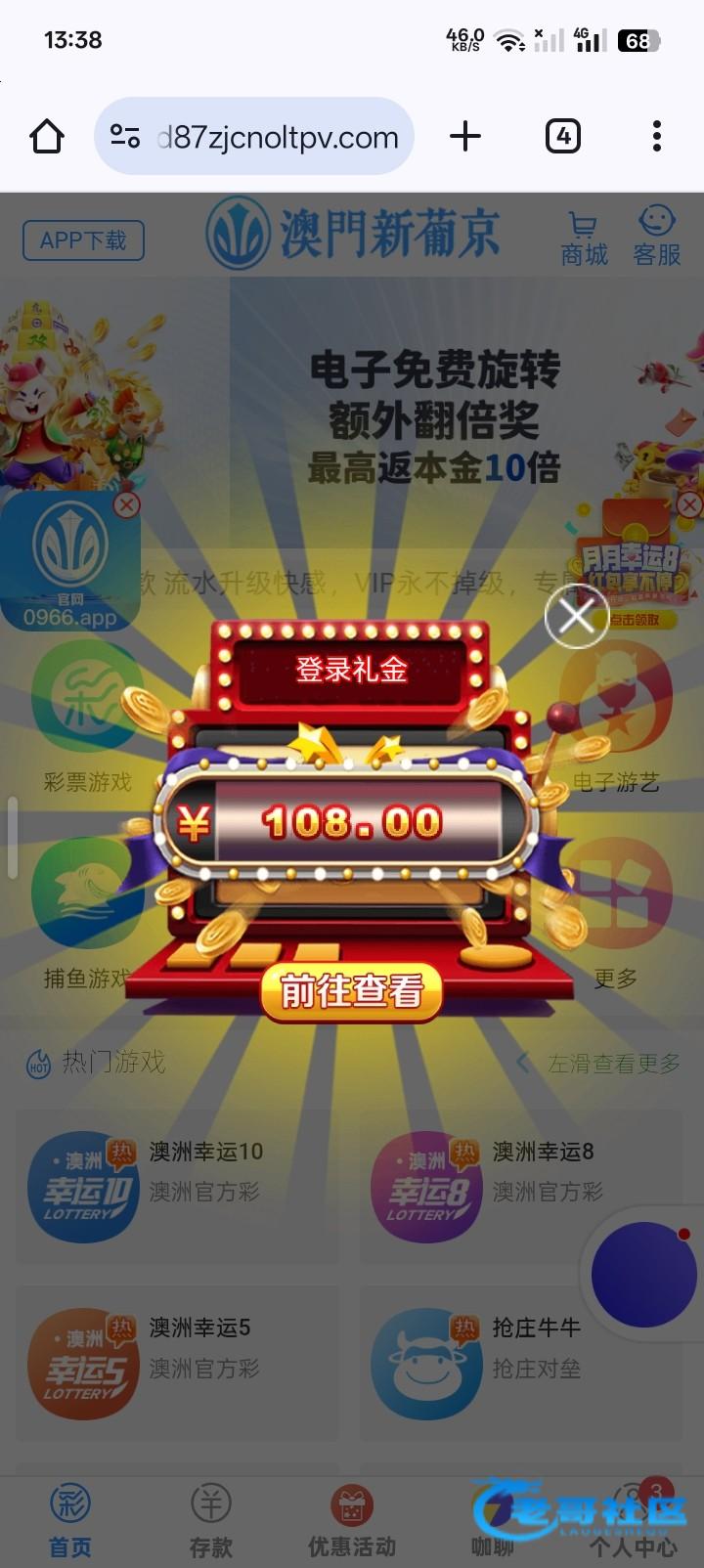The height and width of the screenshot is (1568, 704).
Task: Tap the 前往查看 button
Action: point(352,992)
